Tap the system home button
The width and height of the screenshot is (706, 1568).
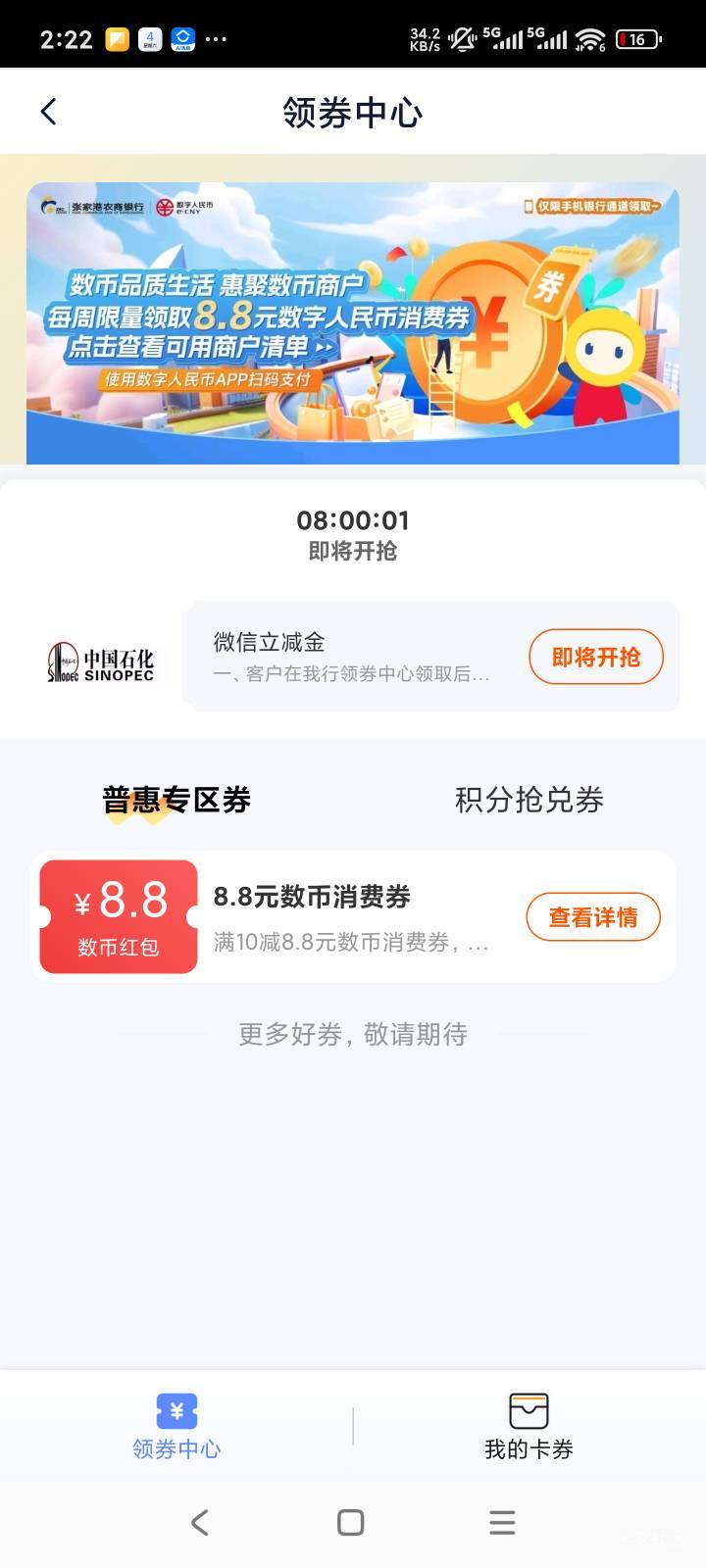[x=350, y=1522]
